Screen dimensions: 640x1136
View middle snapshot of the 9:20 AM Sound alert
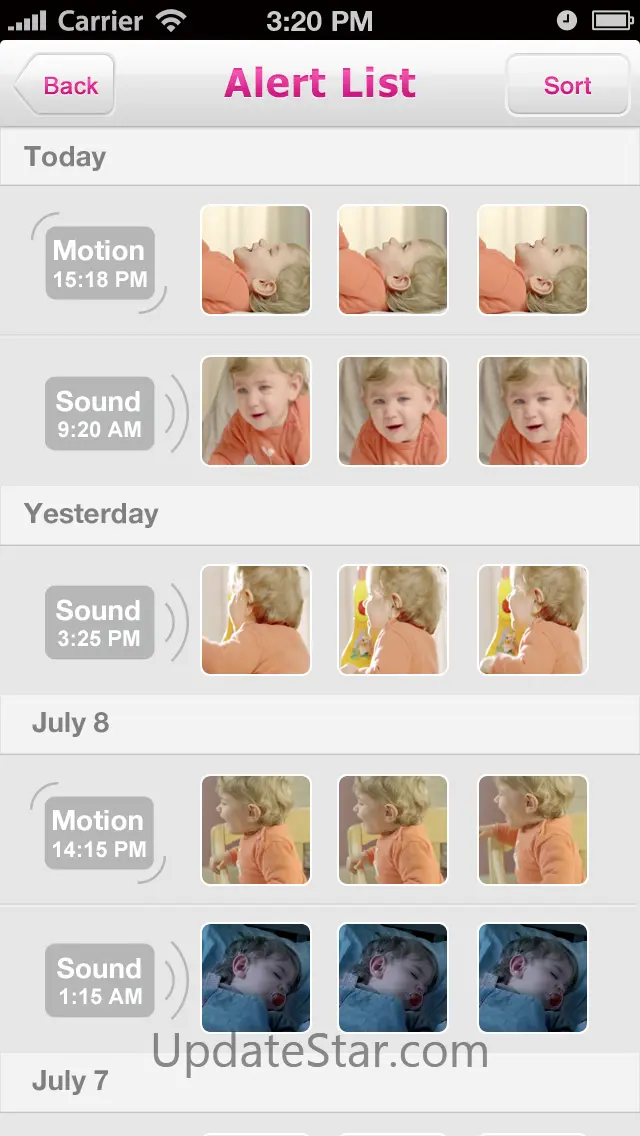coord(393,411)
